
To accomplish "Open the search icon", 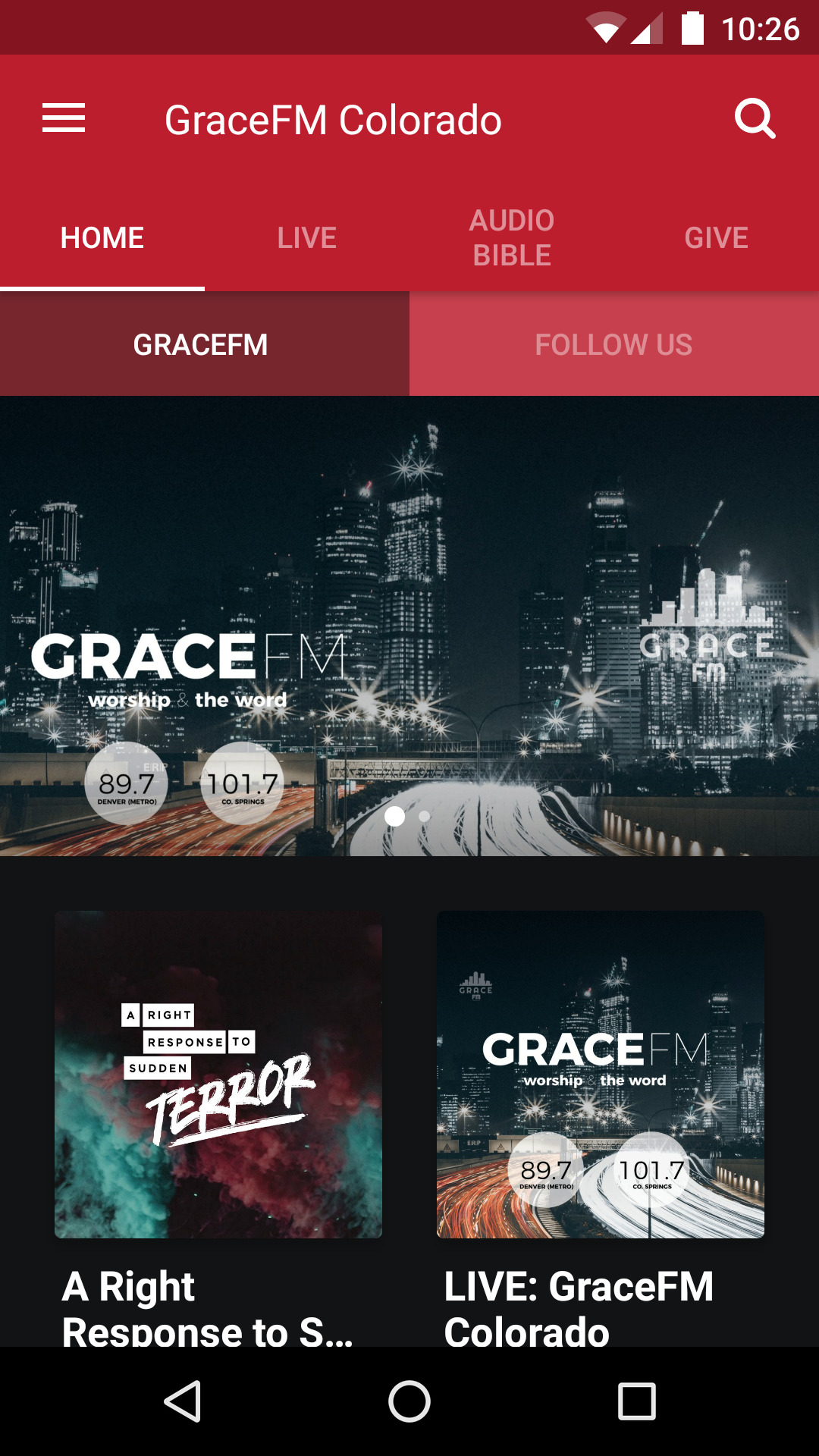I will [x=755, y=119].
